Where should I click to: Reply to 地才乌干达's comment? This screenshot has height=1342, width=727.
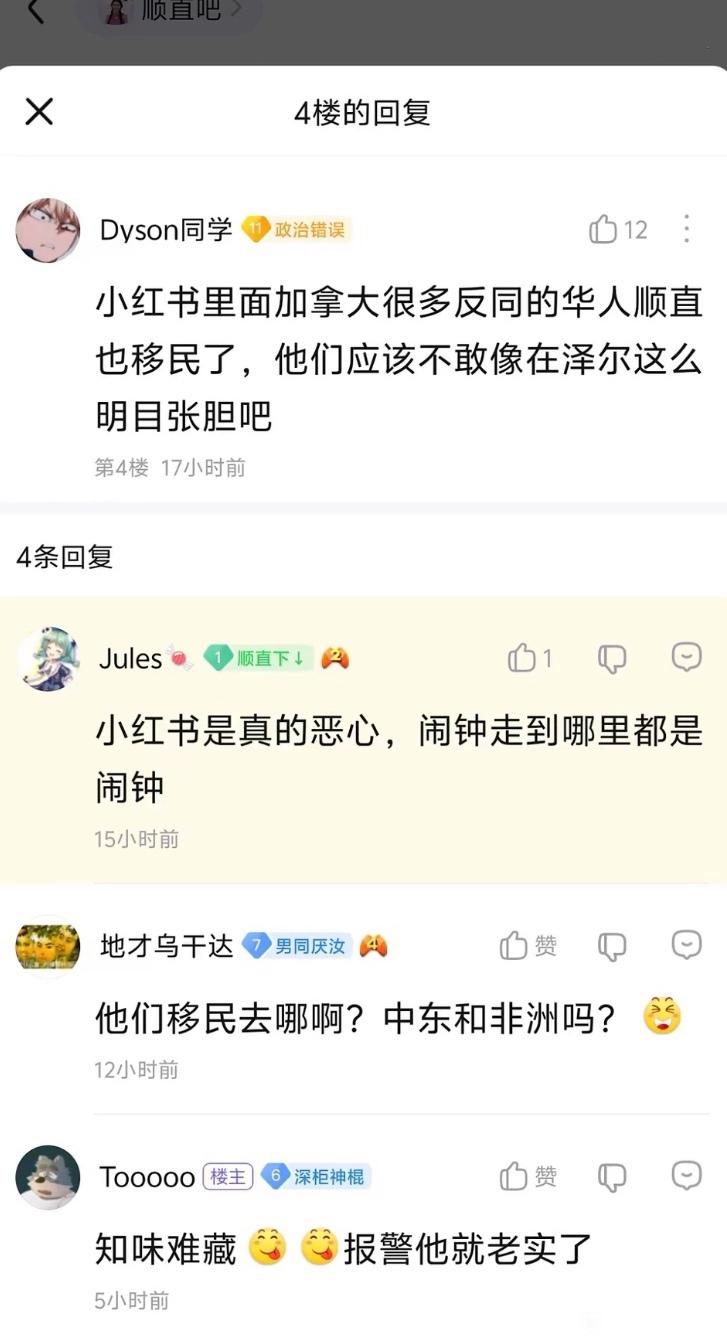click(x=686, y=944)
